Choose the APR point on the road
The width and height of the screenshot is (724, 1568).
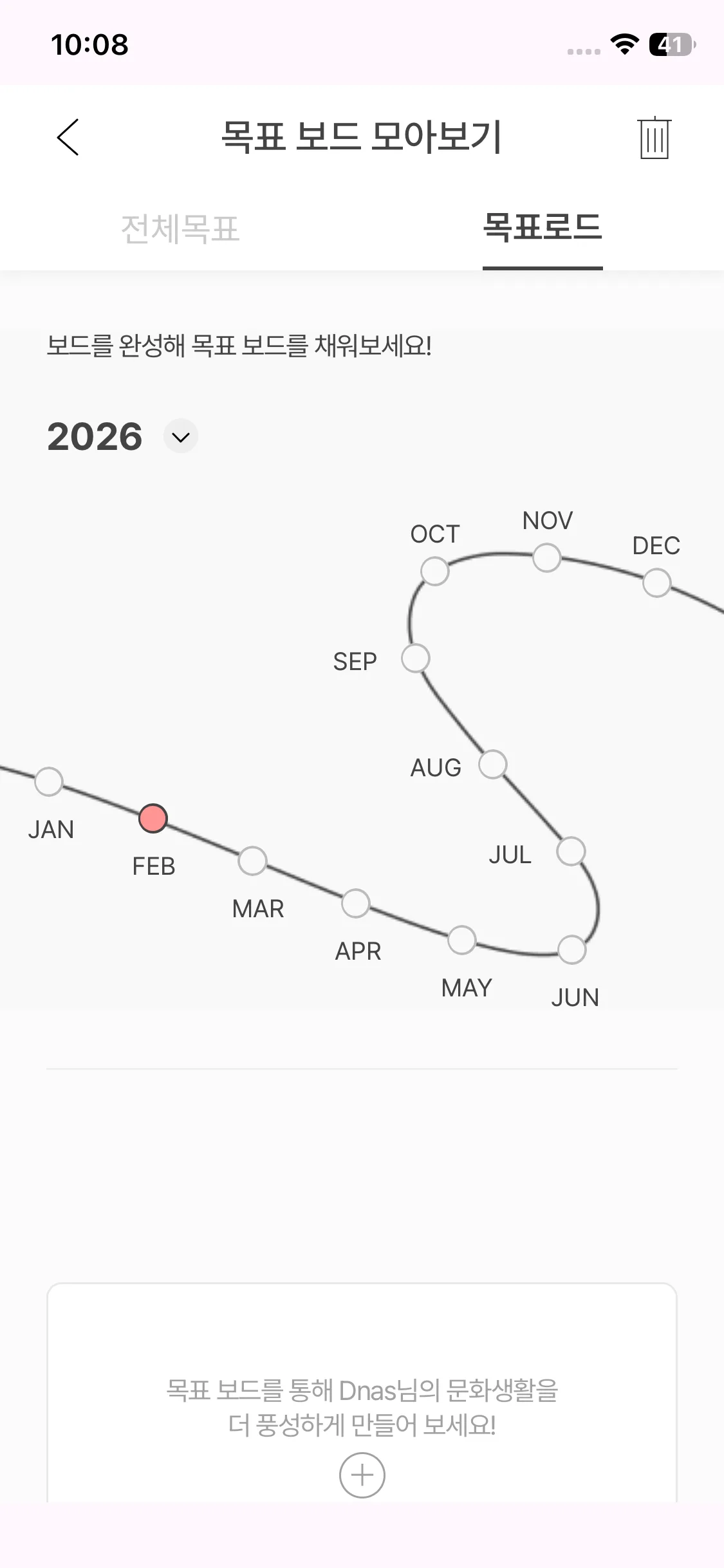(x=355, y=904)
